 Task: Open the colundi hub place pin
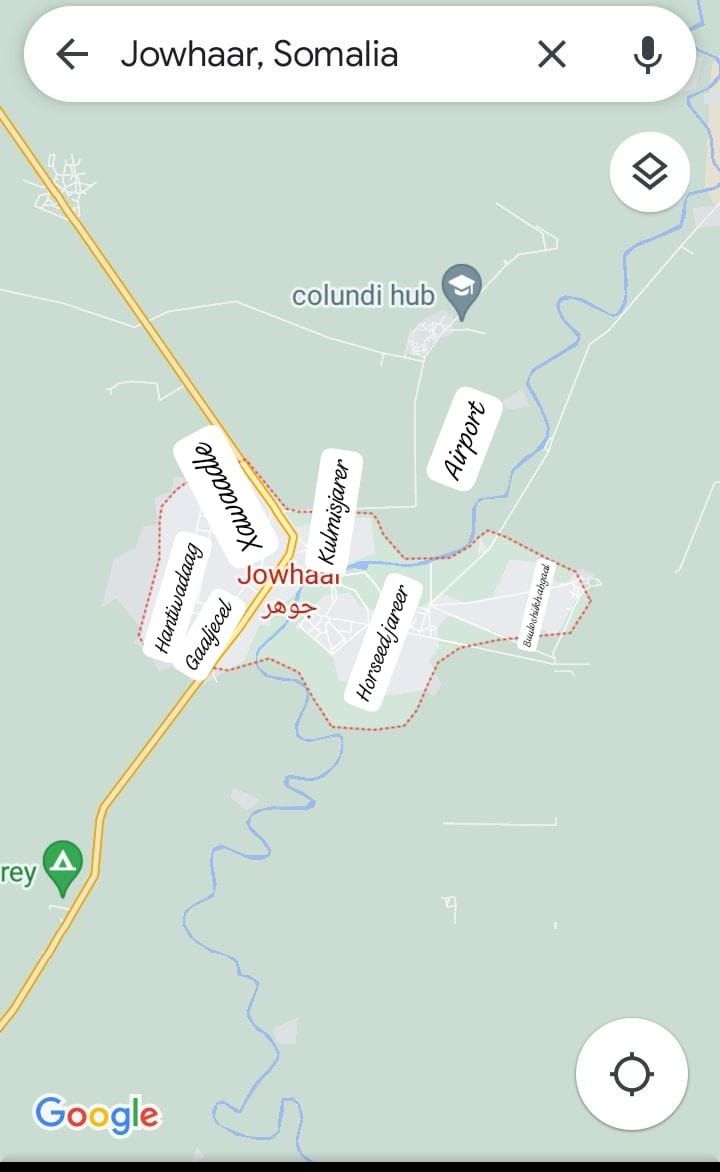461,290
